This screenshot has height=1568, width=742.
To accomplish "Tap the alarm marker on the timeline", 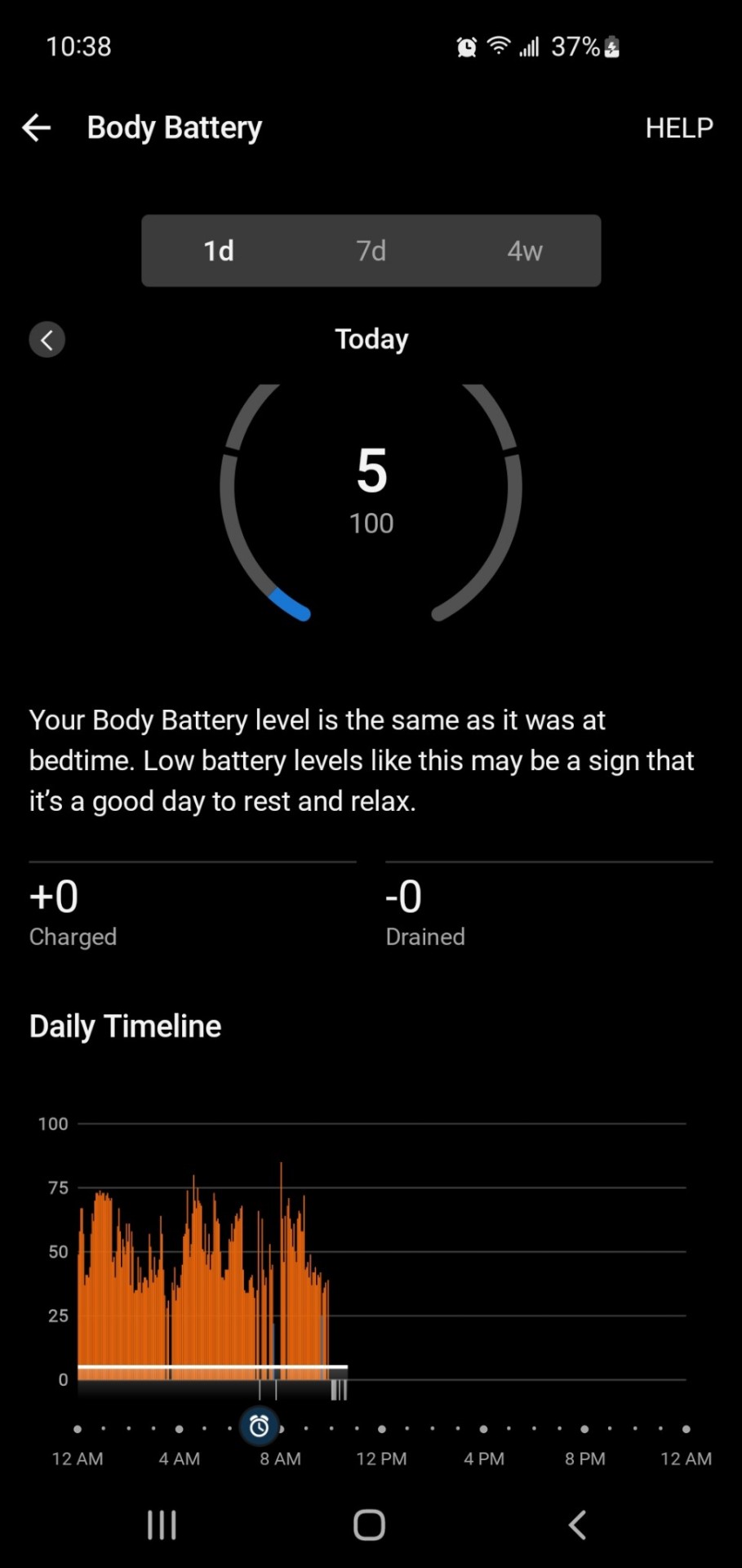I will (259, 1426).
